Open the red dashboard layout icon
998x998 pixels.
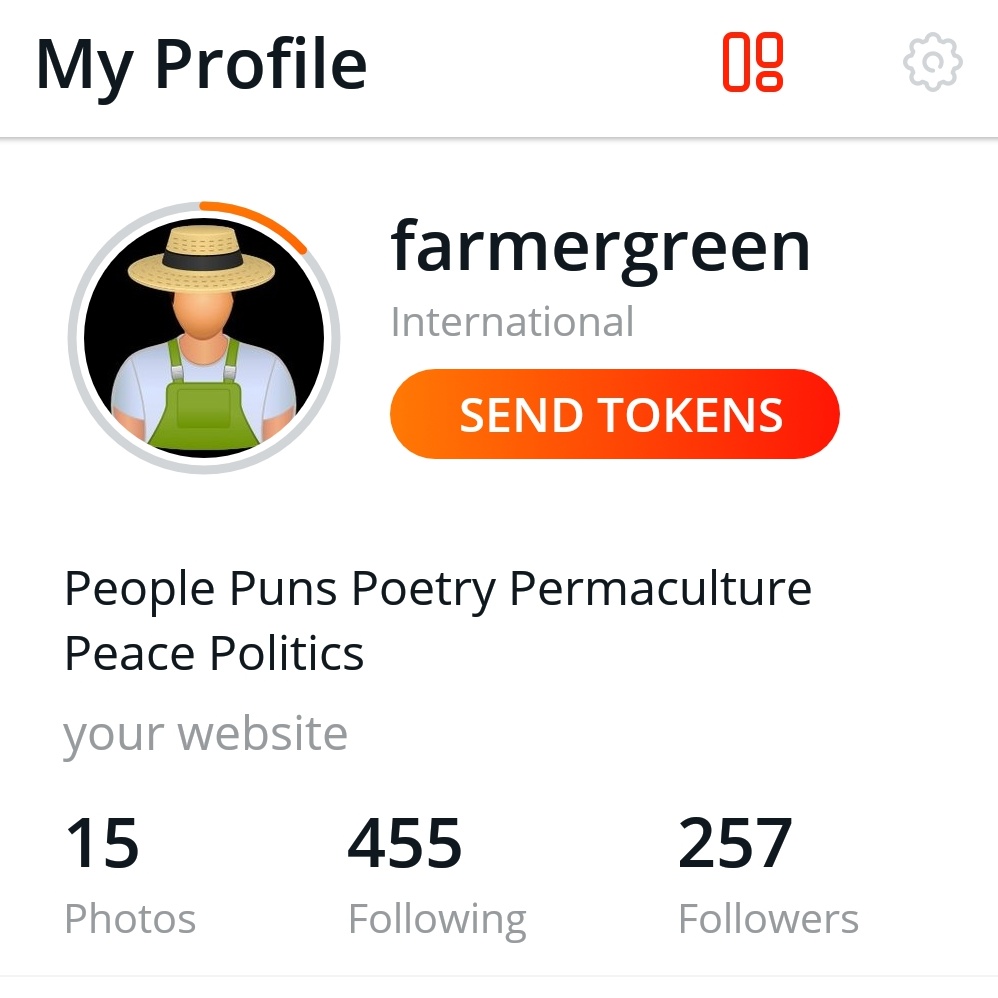(753, 63)
